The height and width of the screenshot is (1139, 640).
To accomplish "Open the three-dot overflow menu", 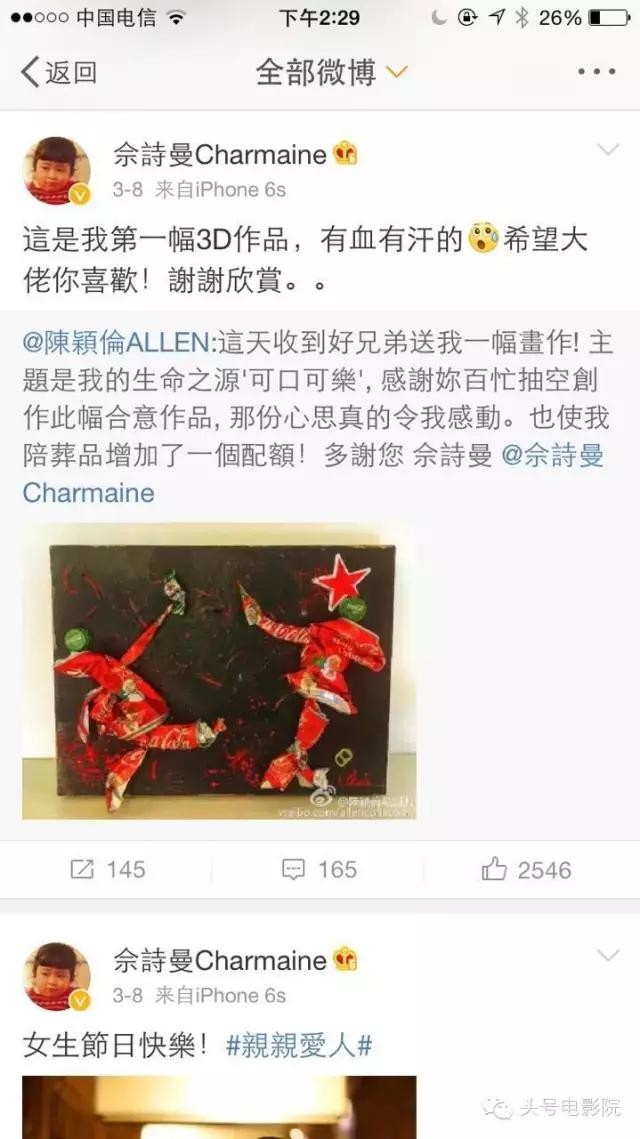I will click(596, 72).
